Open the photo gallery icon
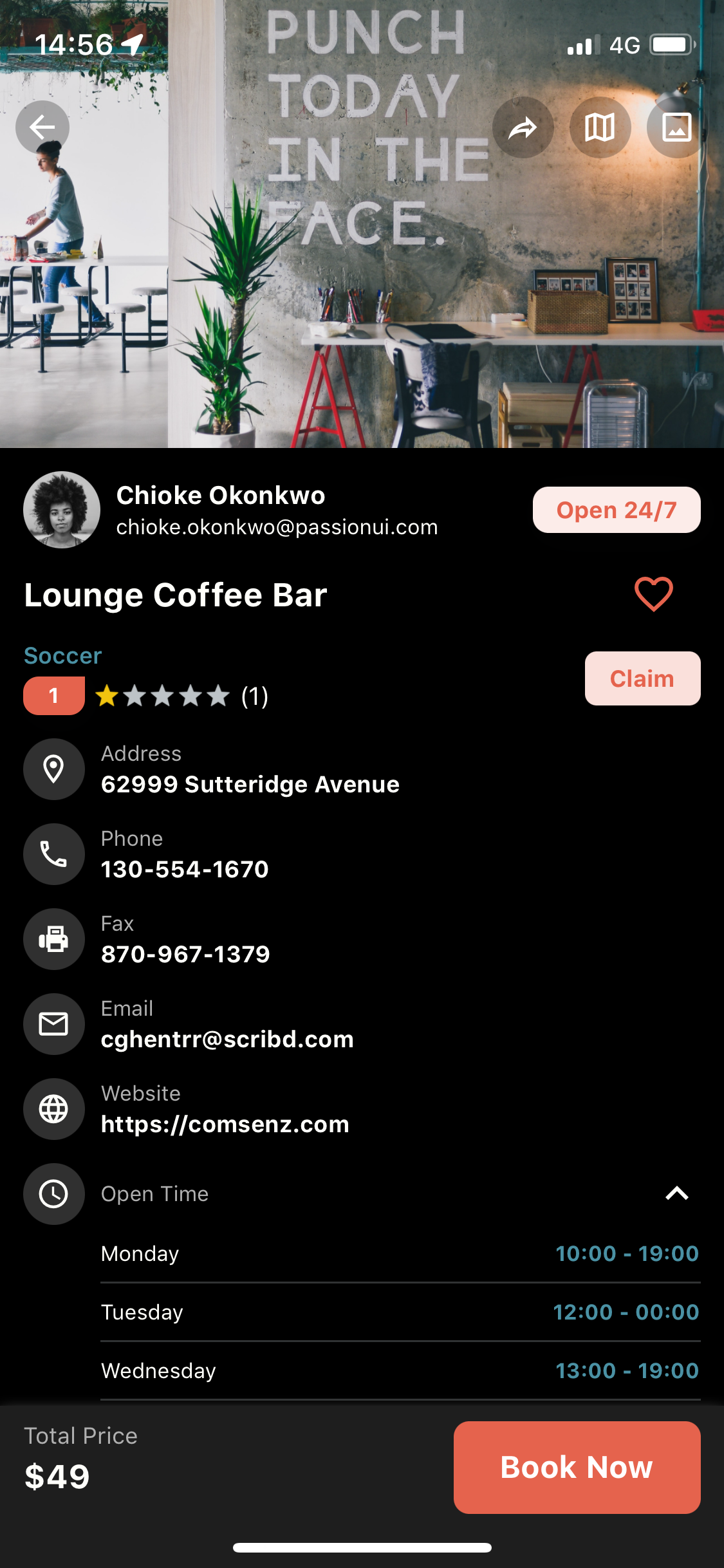 (x=677, y=127)
